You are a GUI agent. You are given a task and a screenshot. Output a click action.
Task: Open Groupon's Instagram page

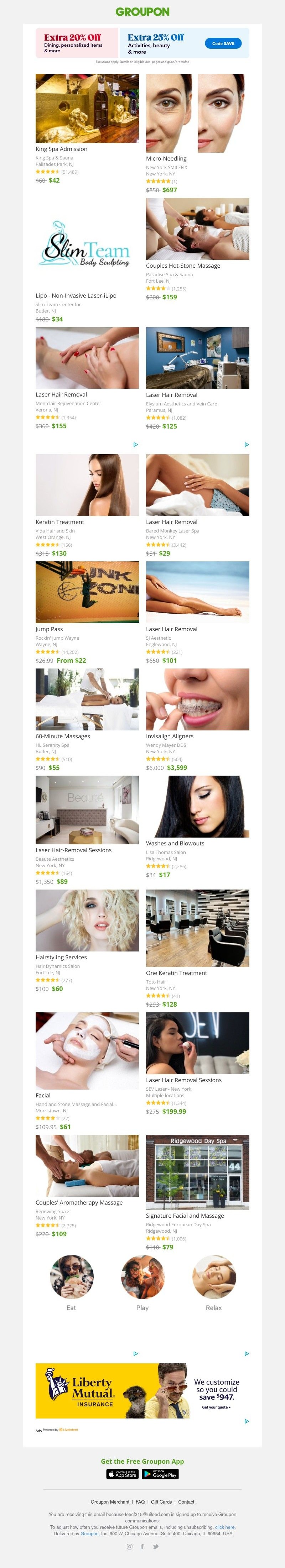[x=129, y=1547]
